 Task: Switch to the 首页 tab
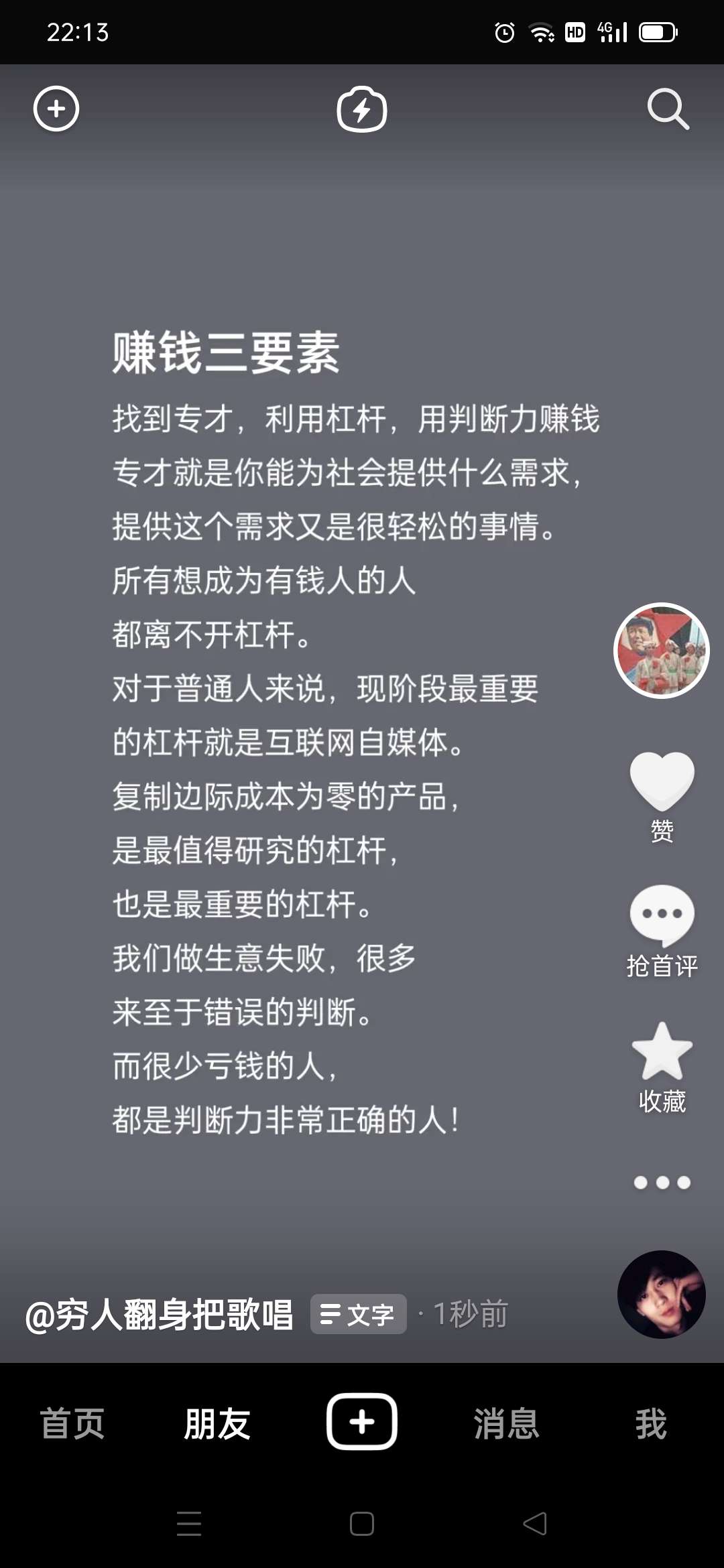[72, 1423]
